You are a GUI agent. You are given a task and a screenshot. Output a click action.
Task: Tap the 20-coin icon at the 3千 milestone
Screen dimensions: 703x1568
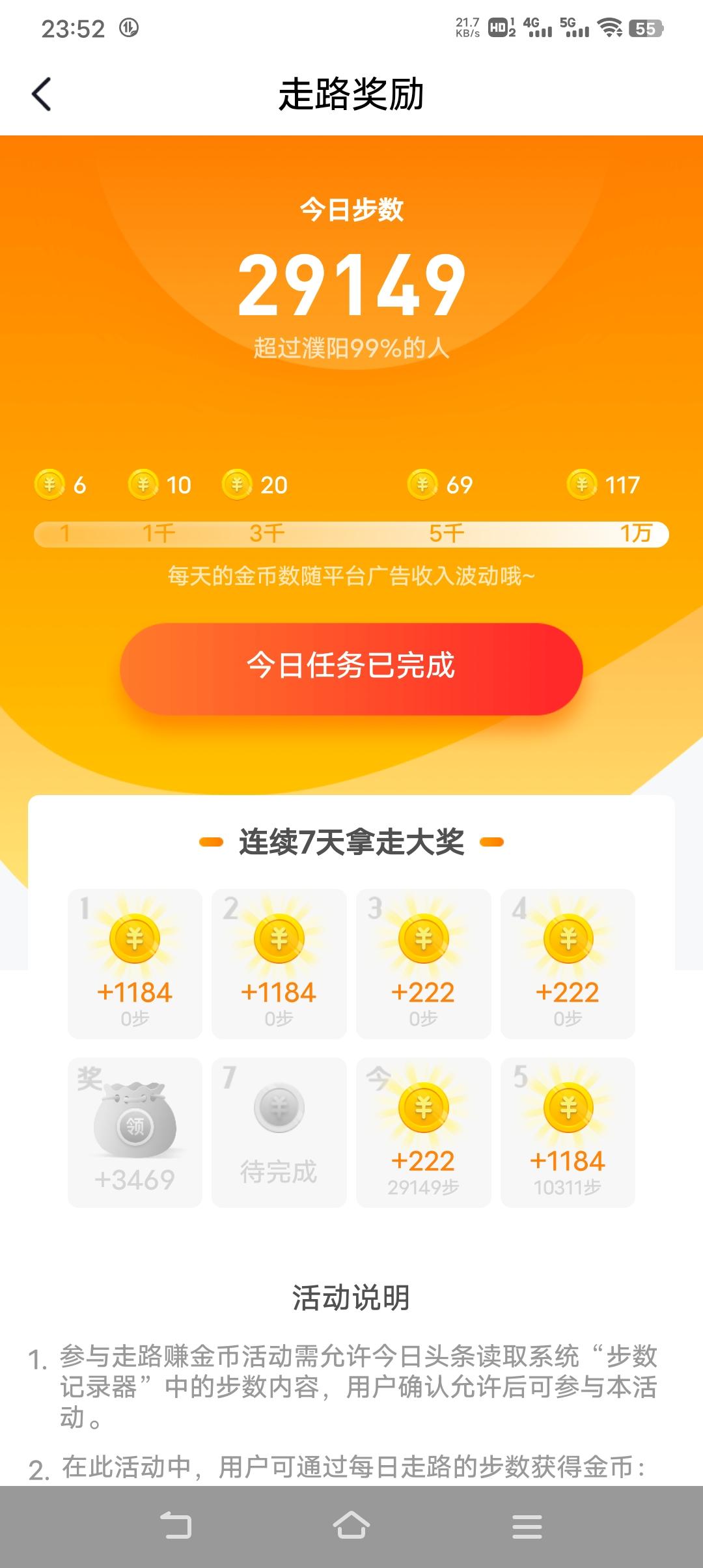pos(236,484)
